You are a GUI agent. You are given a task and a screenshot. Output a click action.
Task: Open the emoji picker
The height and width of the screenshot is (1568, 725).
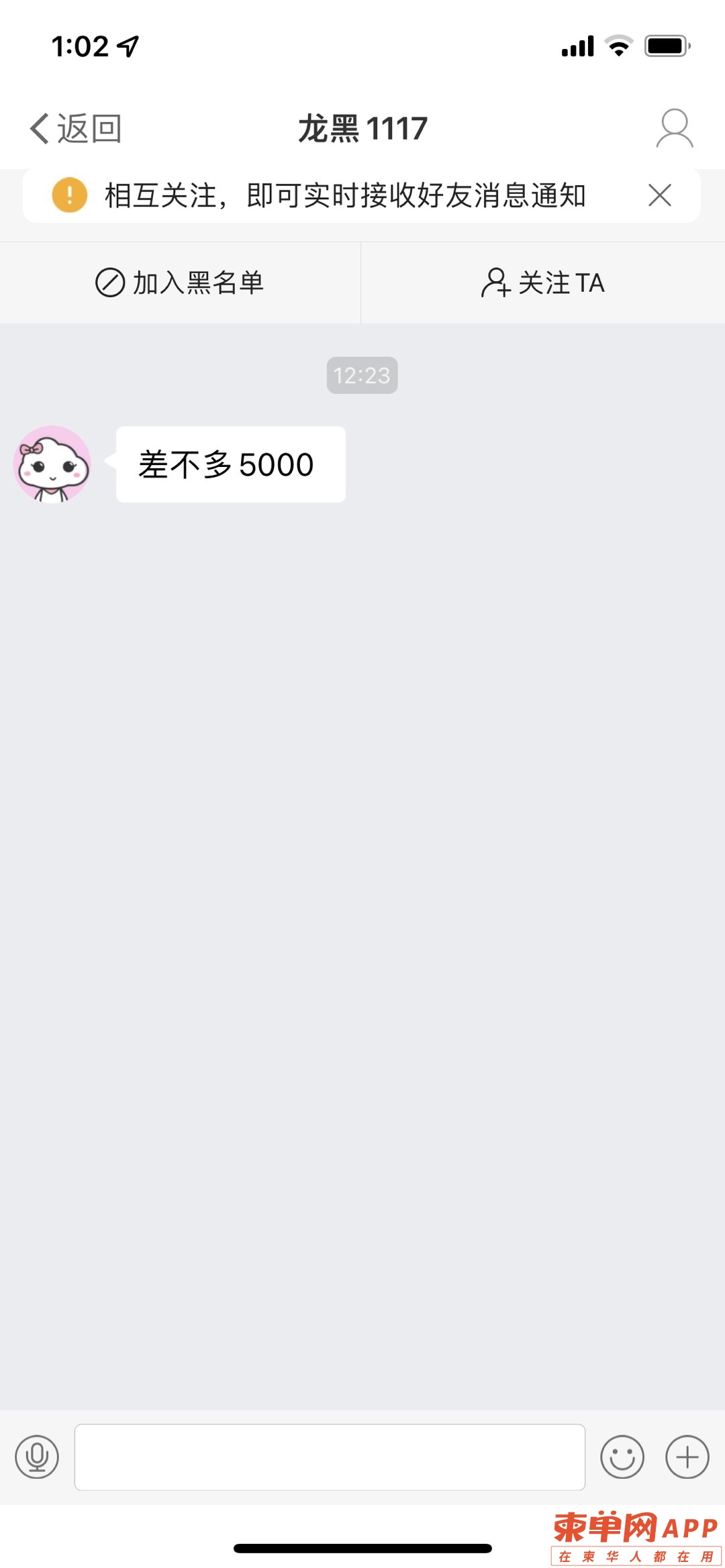point(622,1457)
